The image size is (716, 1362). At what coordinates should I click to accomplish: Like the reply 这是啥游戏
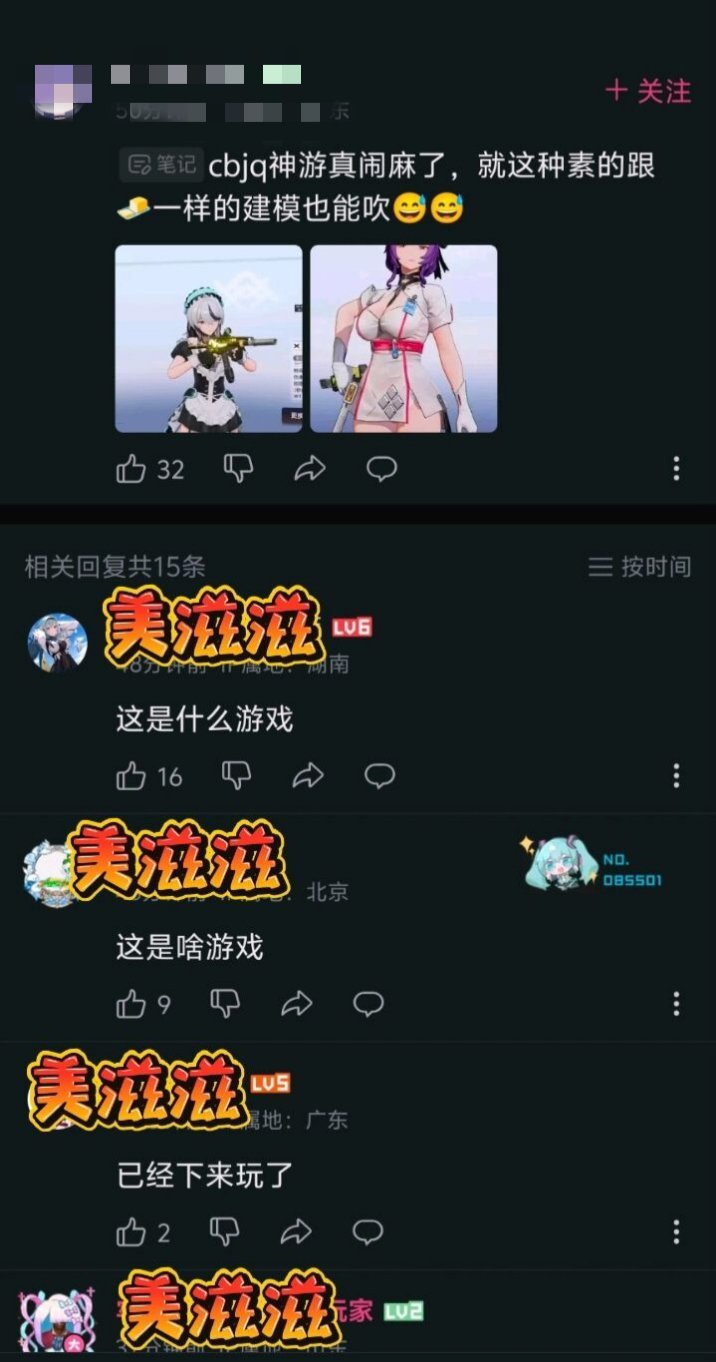pos(132,1004)
